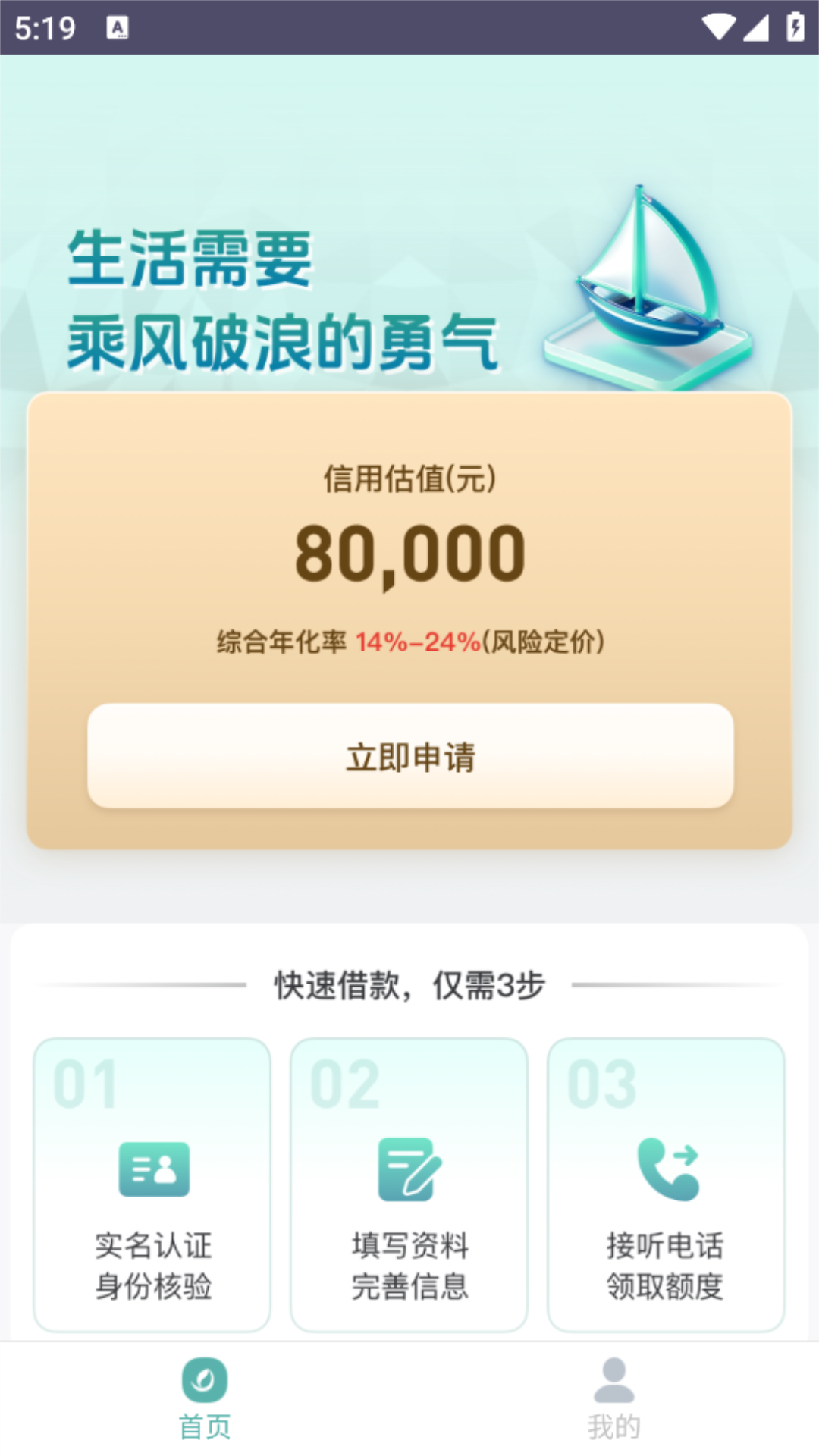
Task: Select the 首页 home tab
Action: [x=205, y=1399]
